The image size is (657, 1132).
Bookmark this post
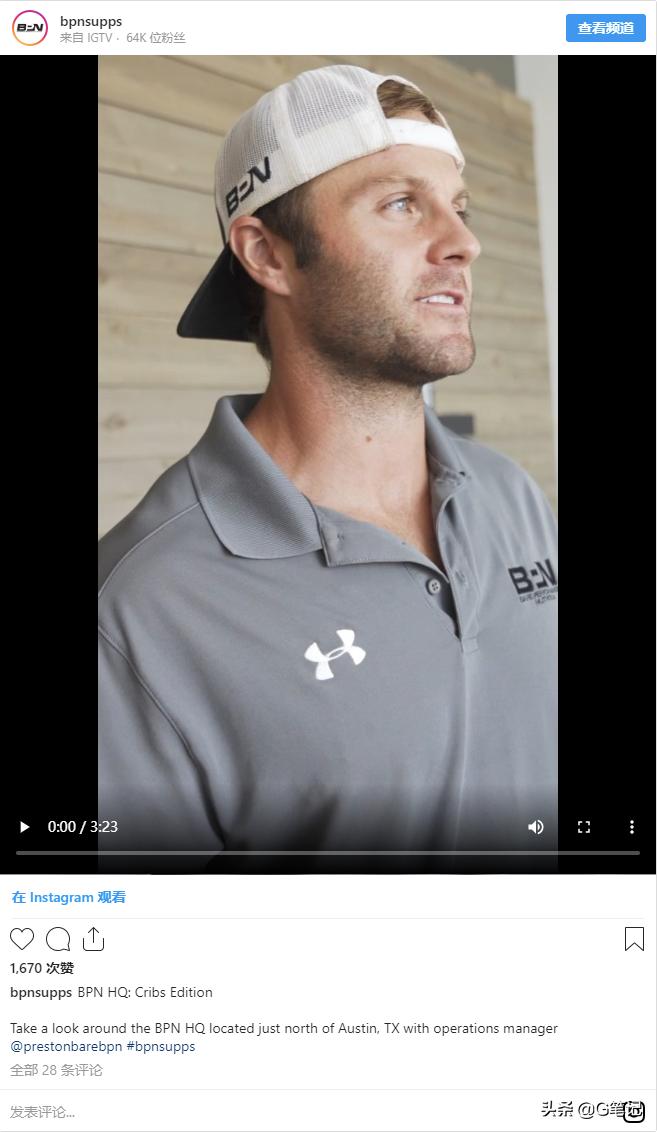pyautogui.click(x=634, y=939)
